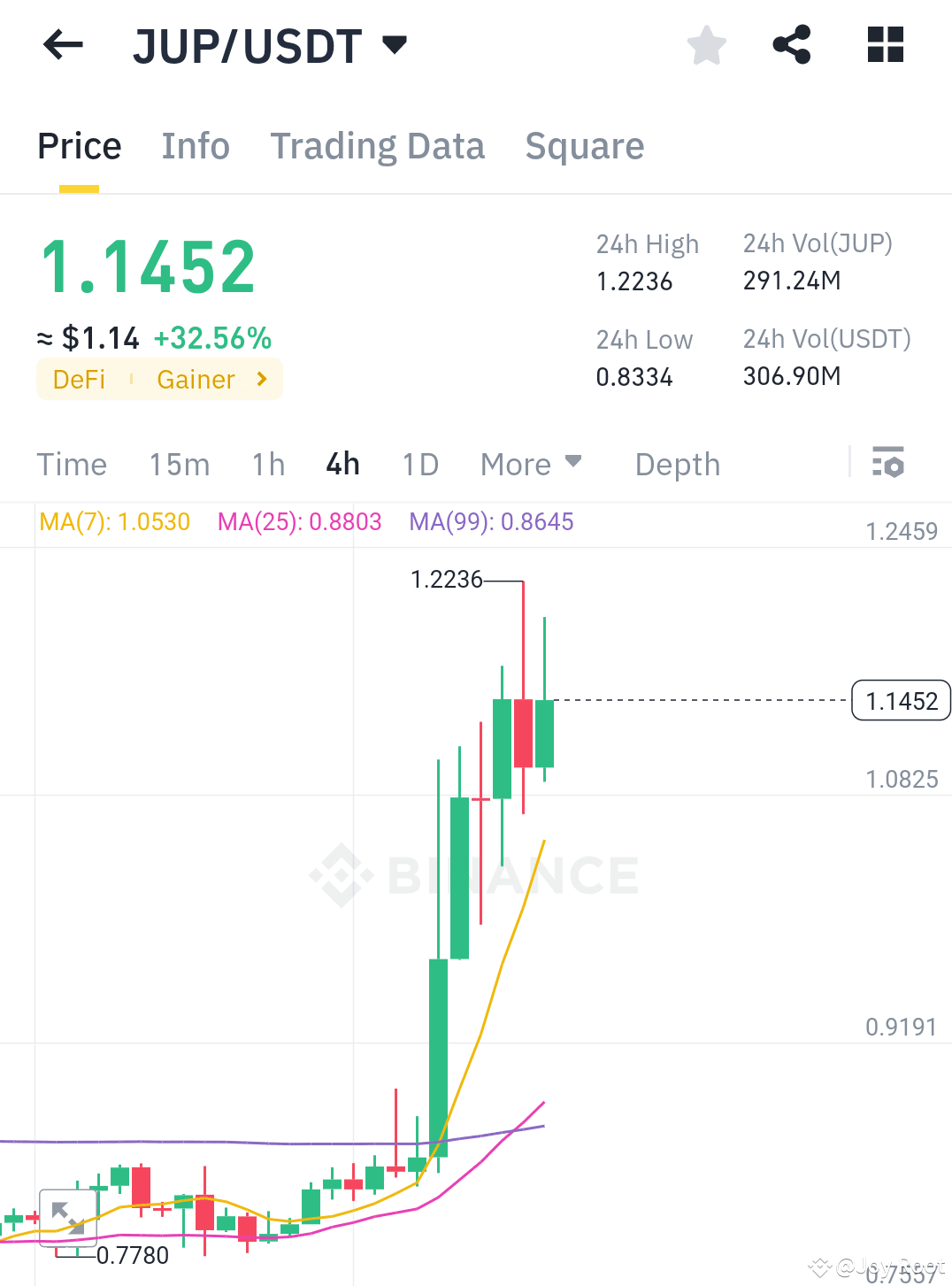Toggle the MA(99) moving average
952x1286 pixels.
point(491,522)
